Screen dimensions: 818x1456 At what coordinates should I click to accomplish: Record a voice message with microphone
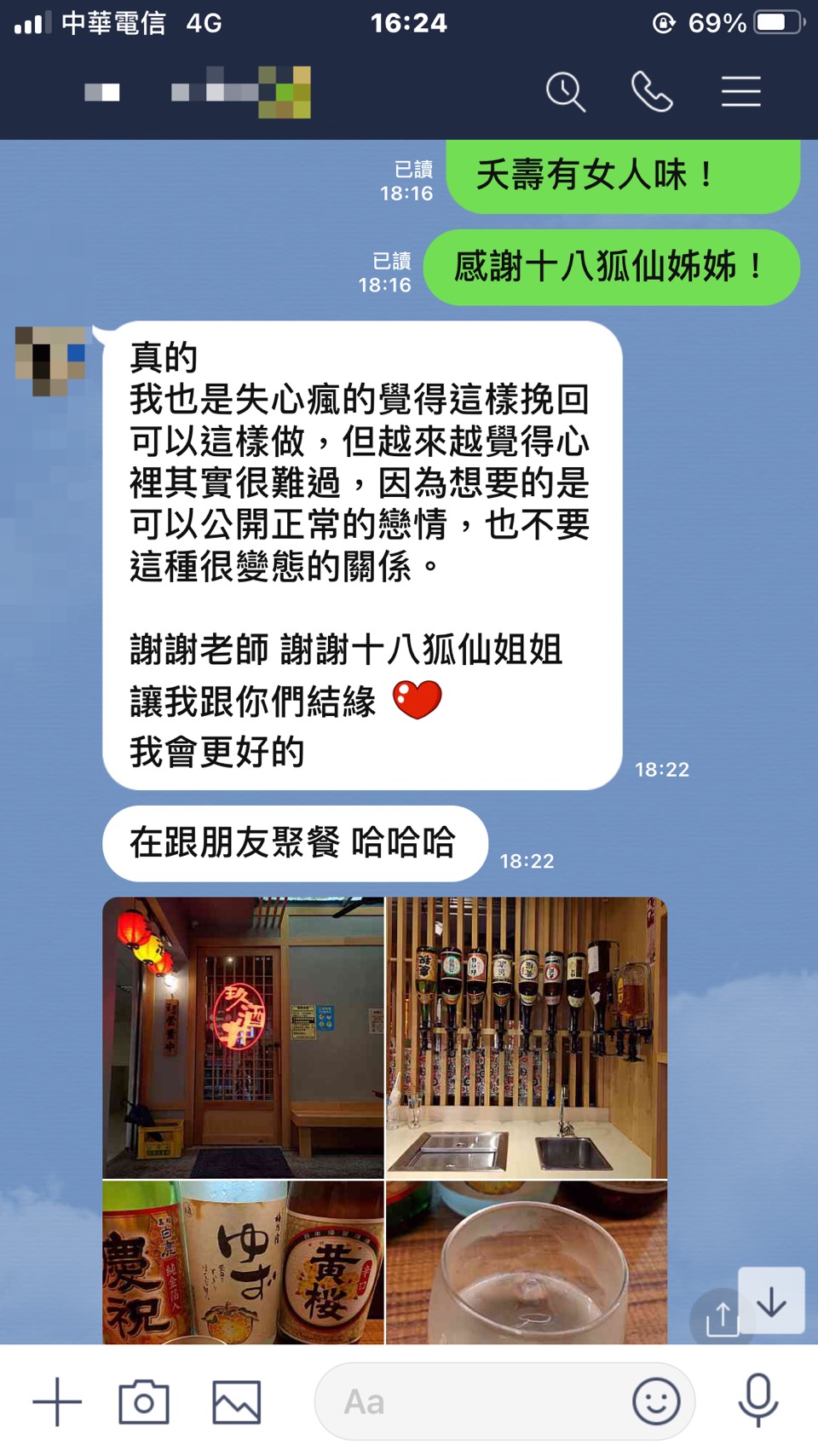coord(758,1401)
